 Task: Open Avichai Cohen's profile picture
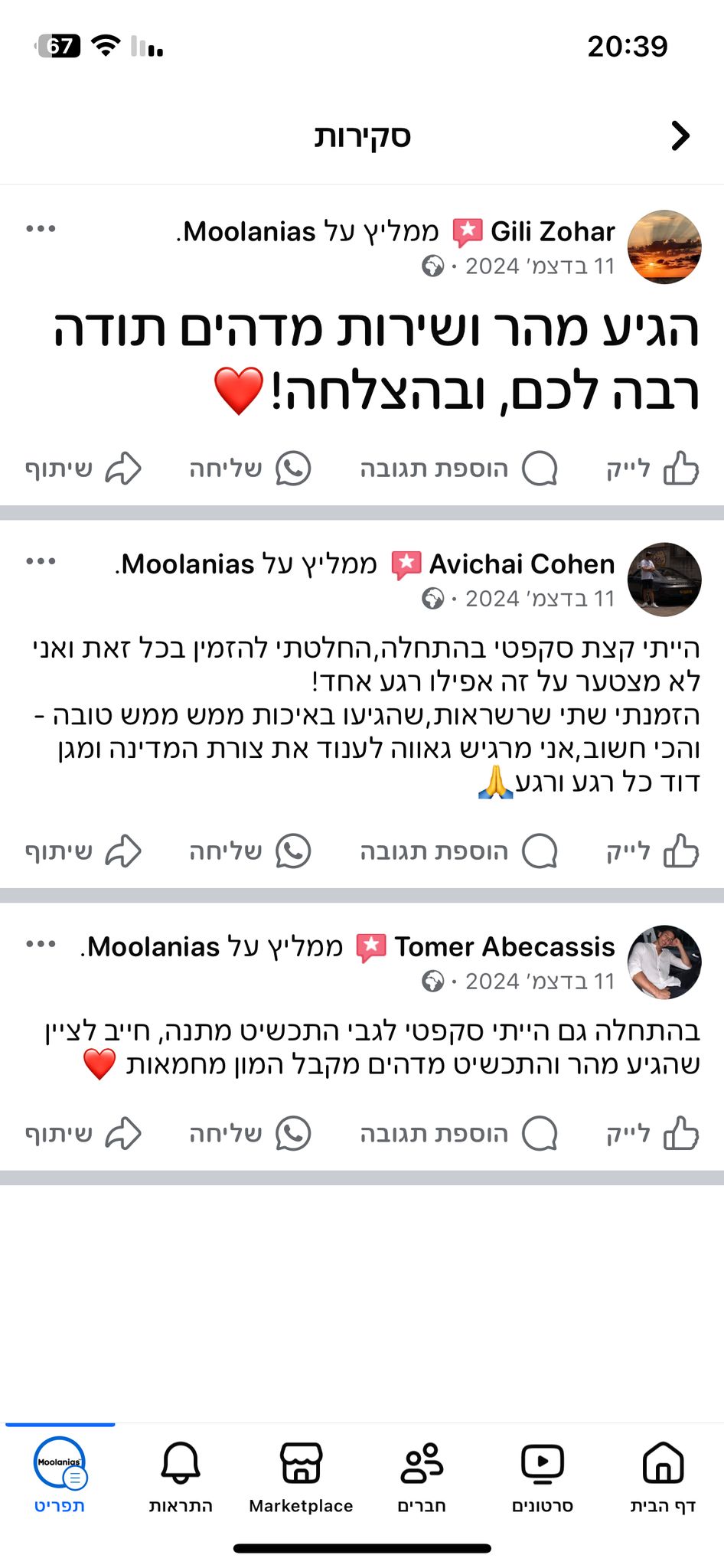[x=664, y=580]
